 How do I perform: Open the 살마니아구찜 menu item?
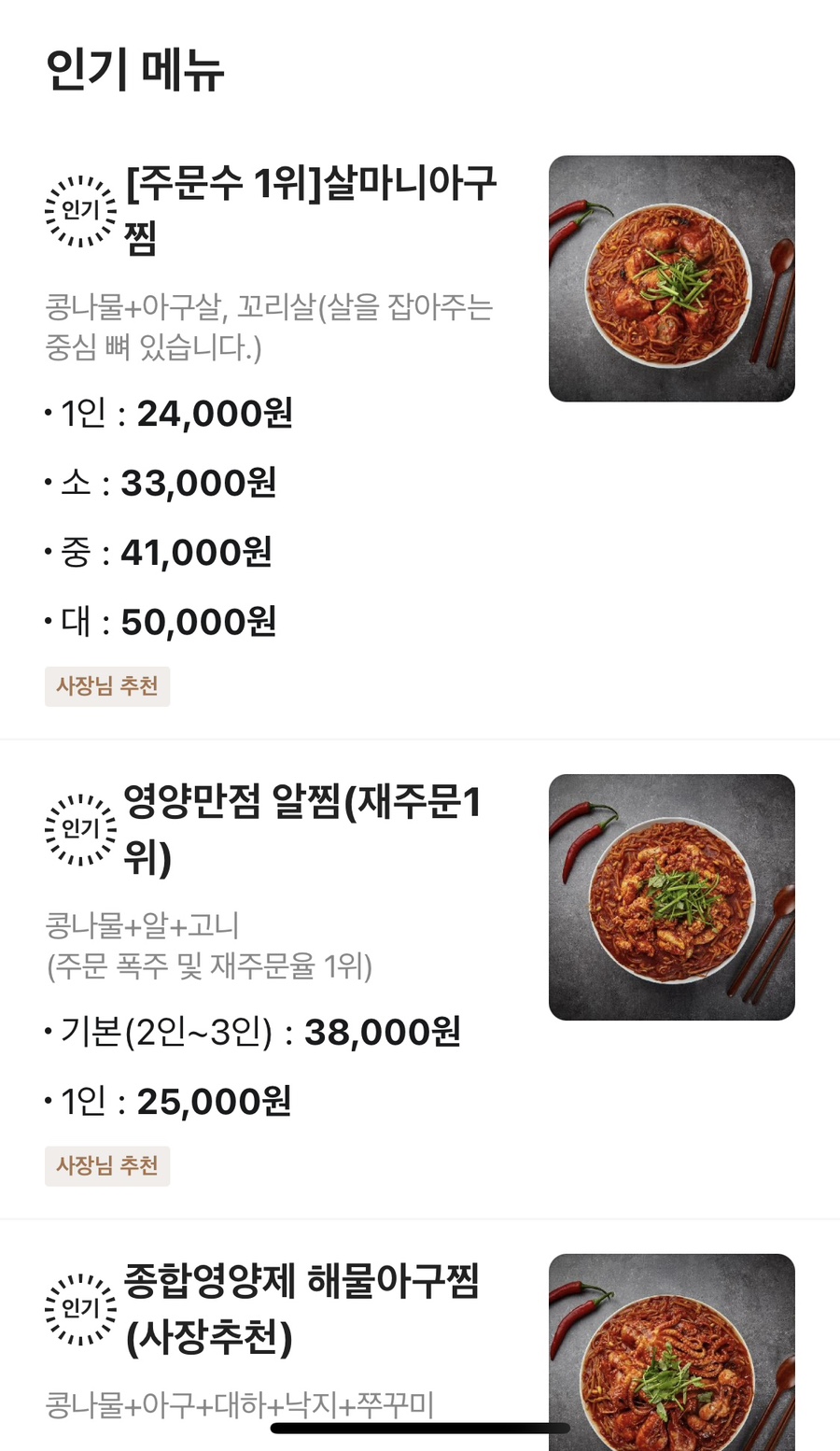coord(311,210)
